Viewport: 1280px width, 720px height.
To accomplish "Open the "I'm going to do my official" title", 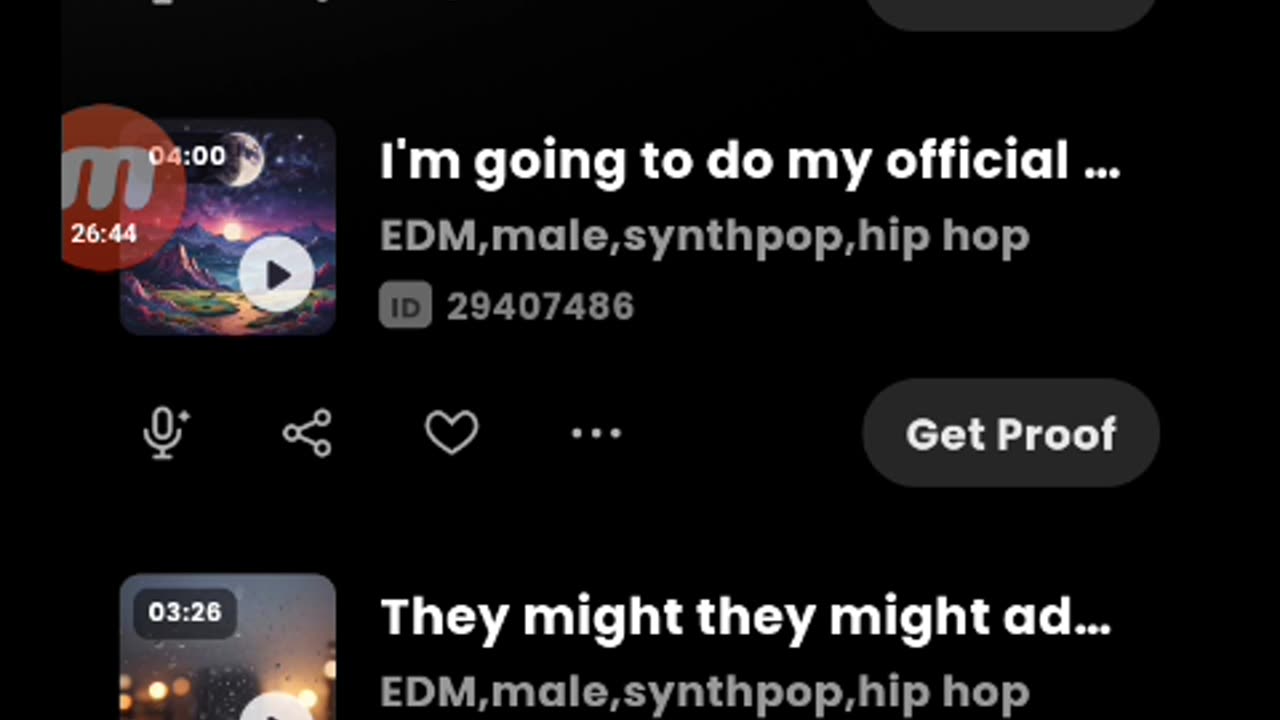I will (749, 162).
